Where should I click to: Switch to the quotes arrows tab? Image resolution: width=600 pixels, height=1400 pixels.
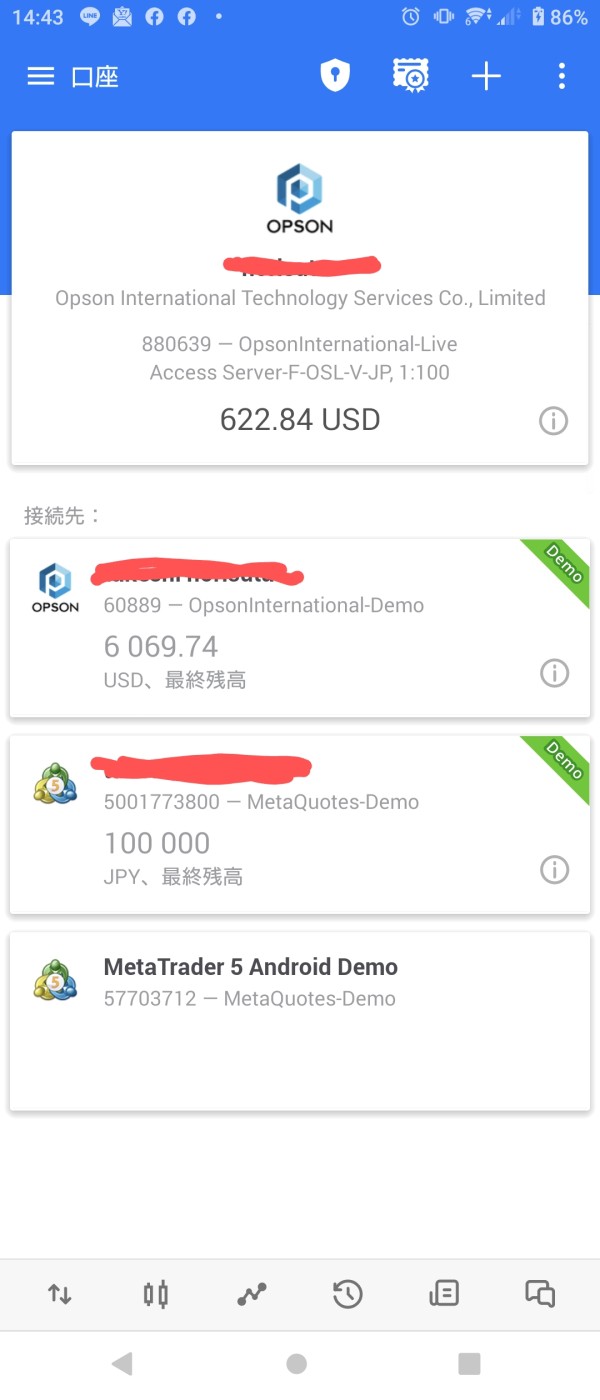[60, 1294]
